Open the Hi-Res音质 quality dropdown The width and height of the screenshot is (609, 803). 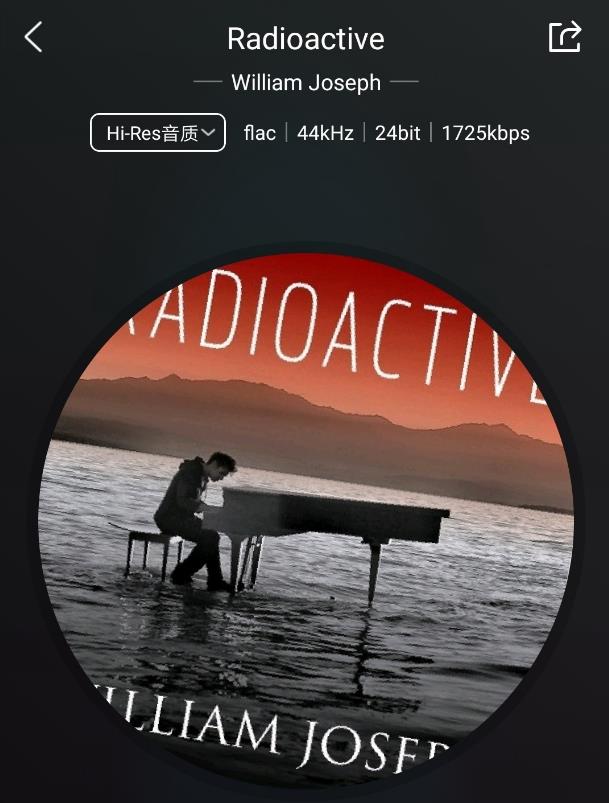[x=158, y=133]
